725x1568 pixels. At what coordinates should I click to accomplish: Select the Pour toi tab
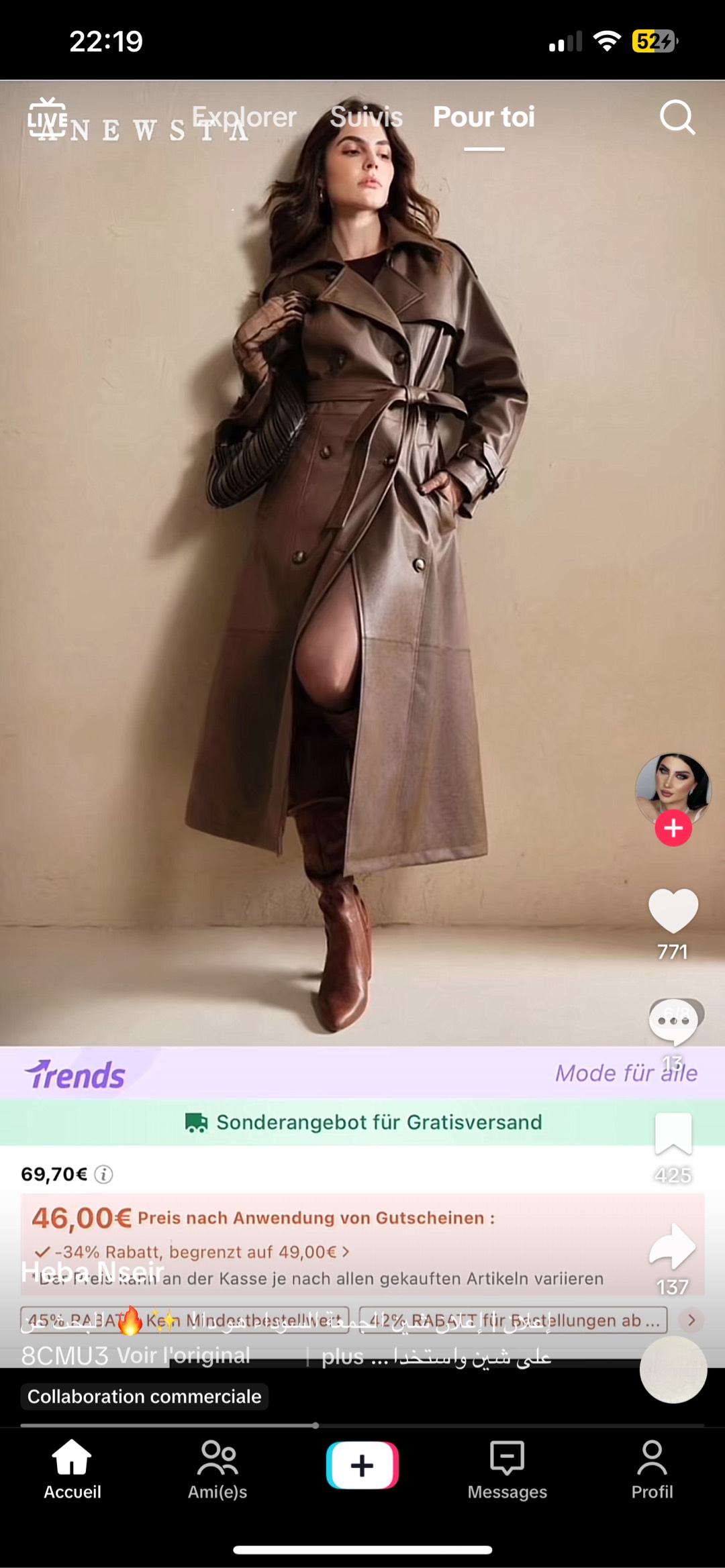483,117
